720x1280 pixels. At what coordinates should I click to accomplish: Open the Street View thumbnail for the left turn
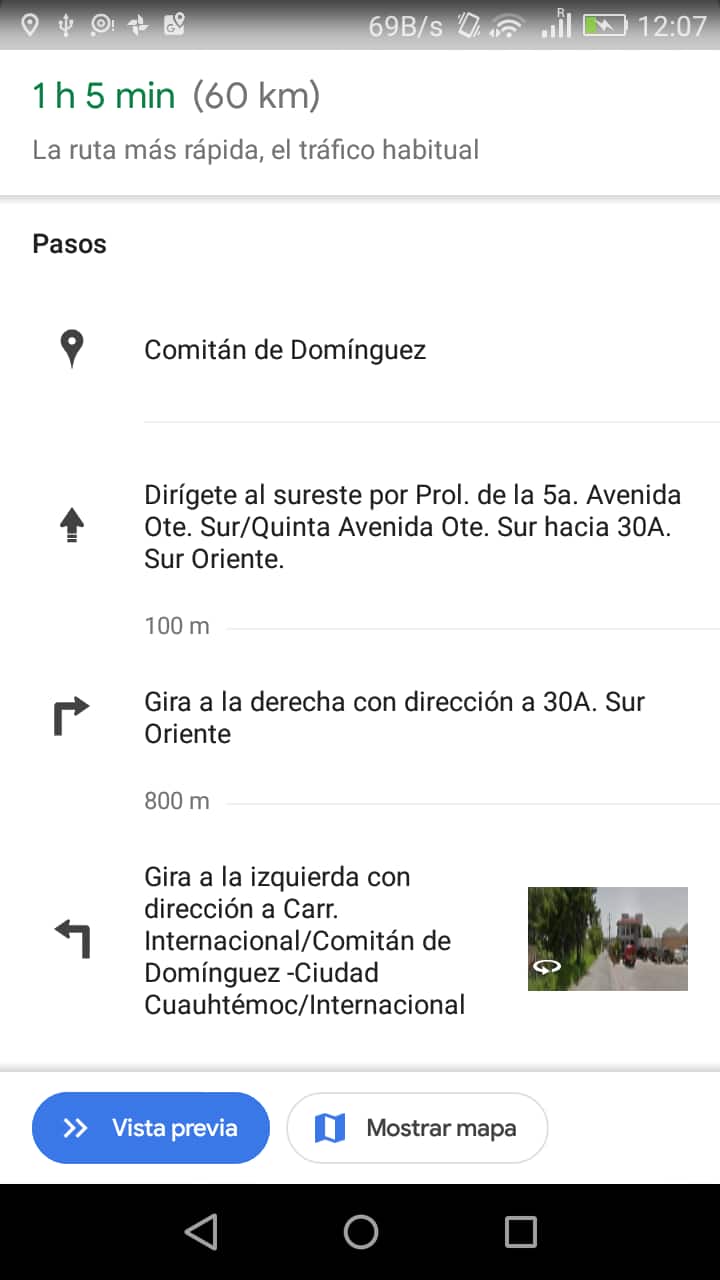607,939
